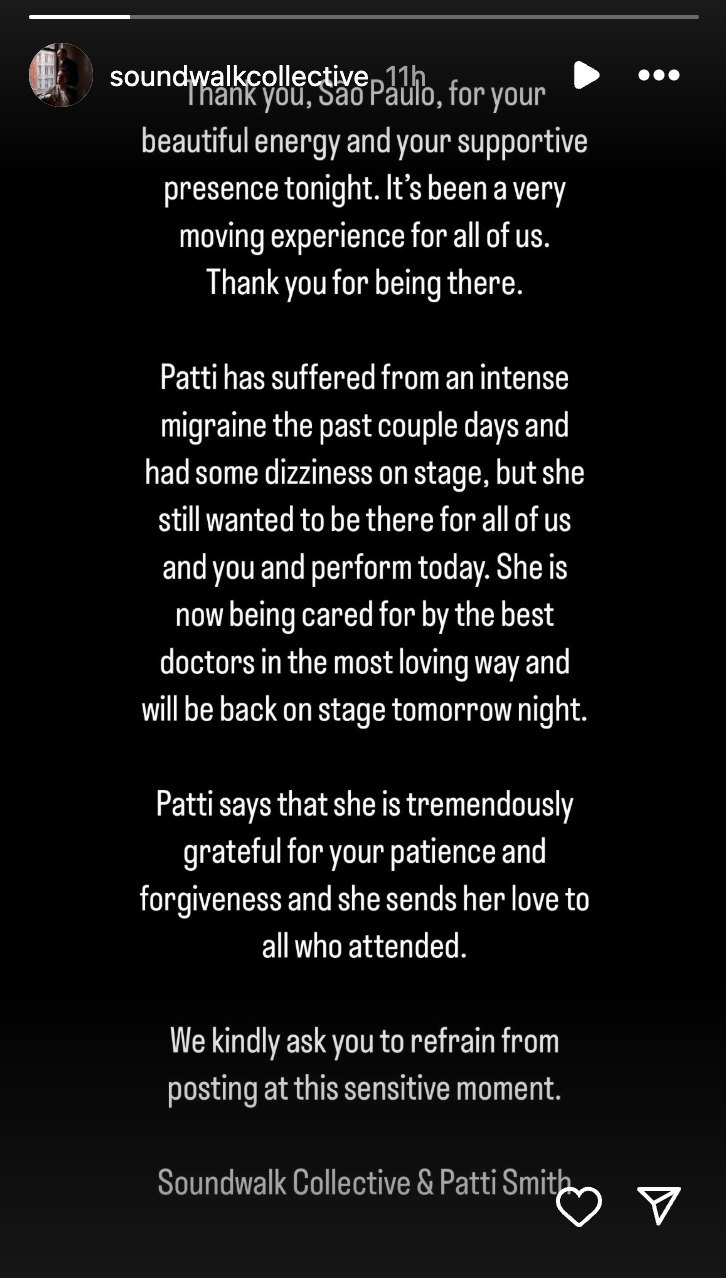Tap the soundwalkcollective username
Screen dimensions: 726x1278
click(x=238, y=76)
